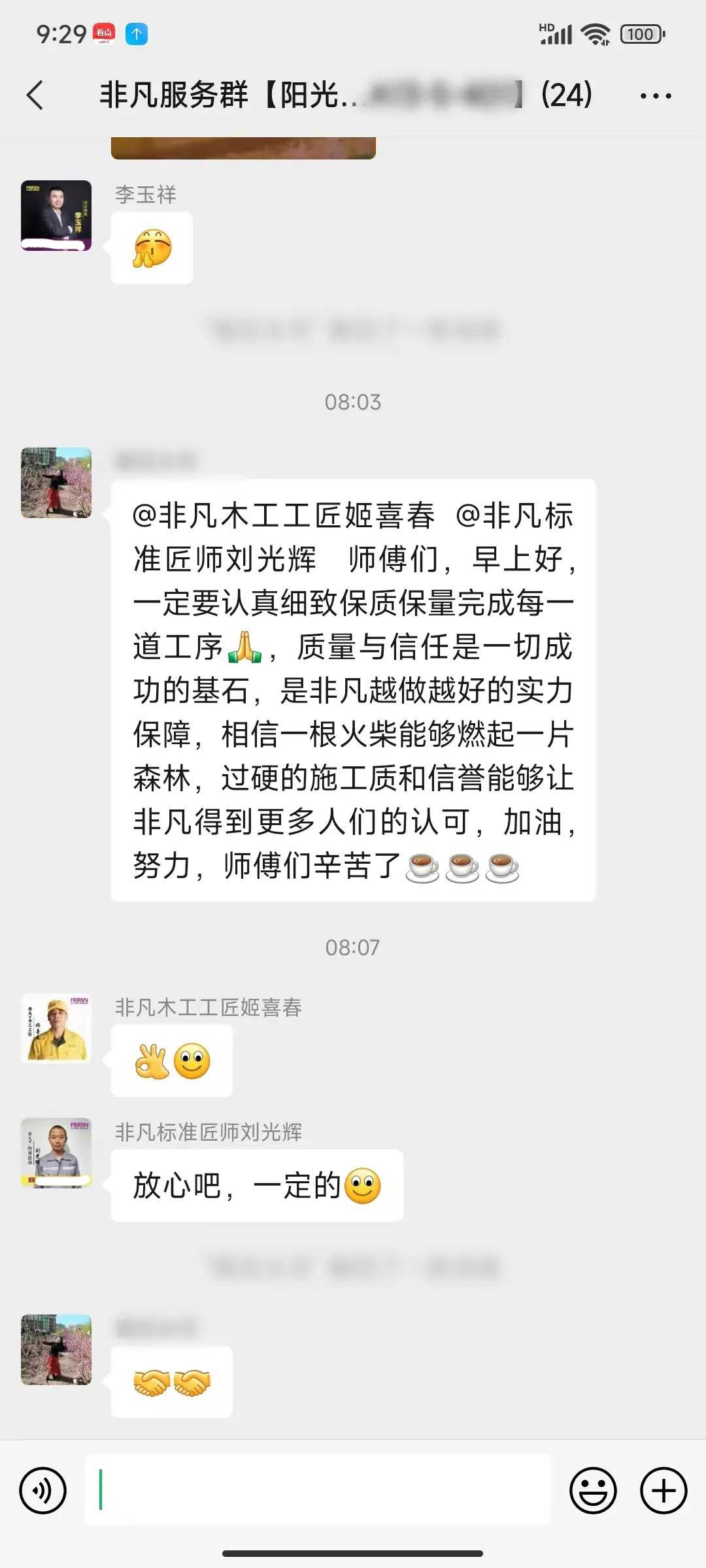Open the emoji sticker panel
The image size is (706, 1568).
pyautogui.click(x=593, y=1490)
